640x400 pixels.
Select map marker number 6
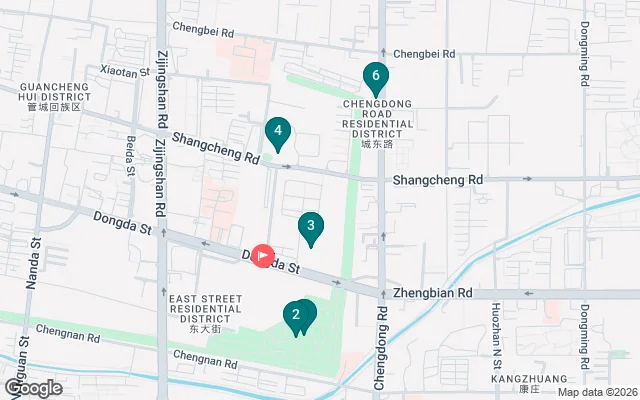click(x=375, y=76)
